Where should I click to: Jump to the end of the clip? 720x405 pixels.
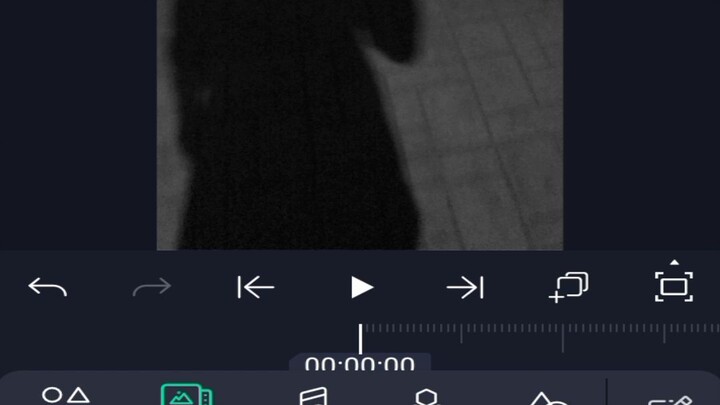(465, 288)
